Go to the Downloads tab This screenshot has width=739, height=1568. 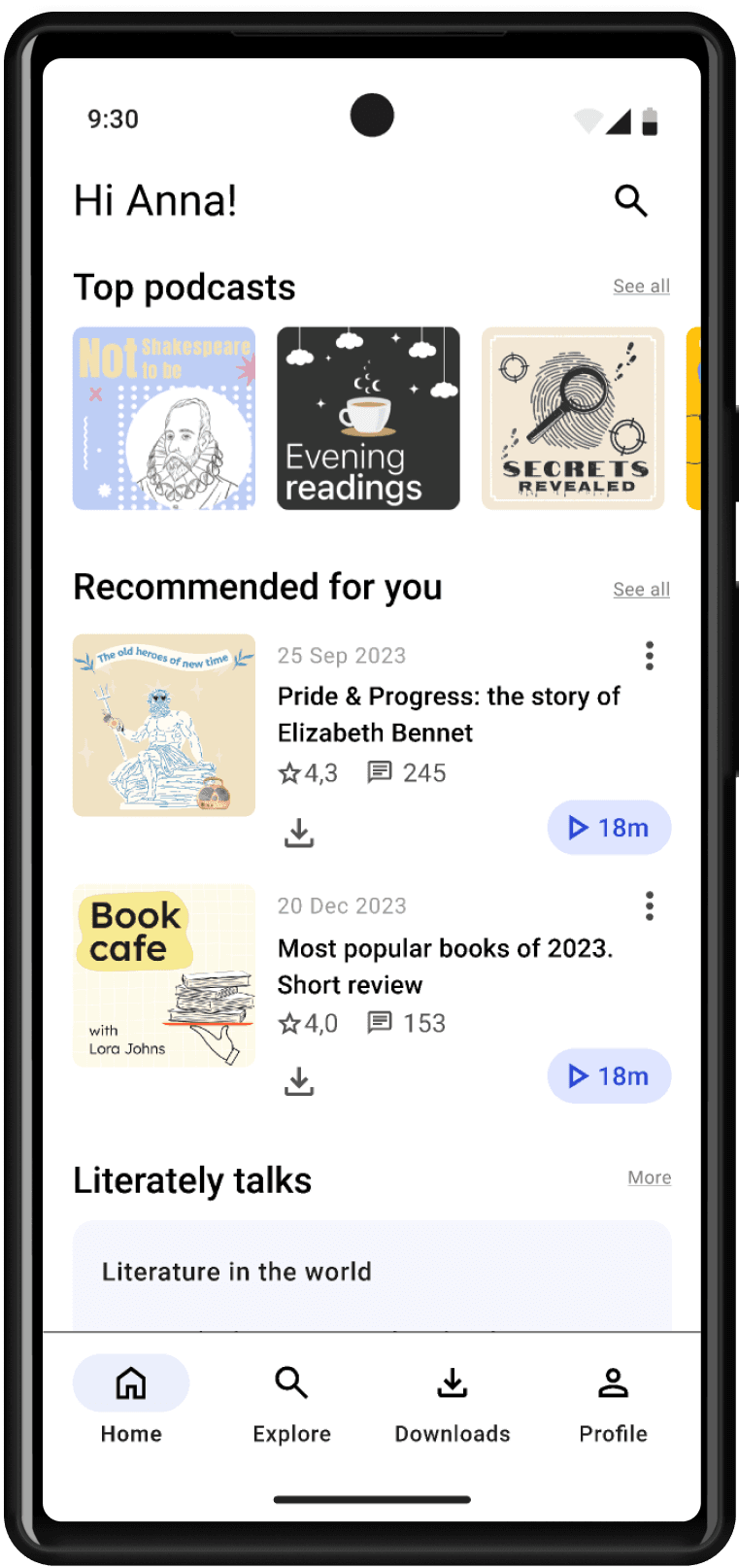point(453,1401)
